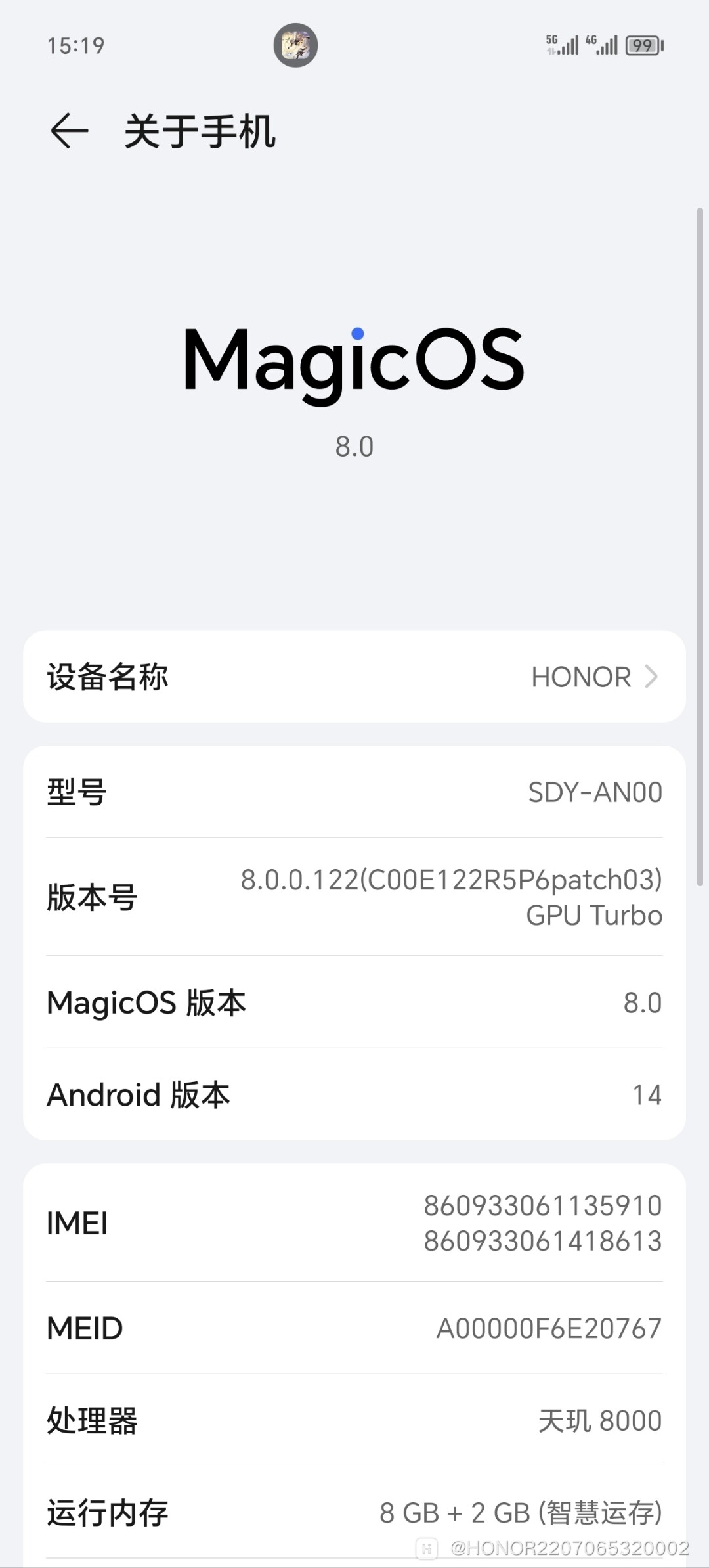Tap the blue dot above the MagicOS wordmark
This screenshot has width=709, height=1568.
pos(358,334)
